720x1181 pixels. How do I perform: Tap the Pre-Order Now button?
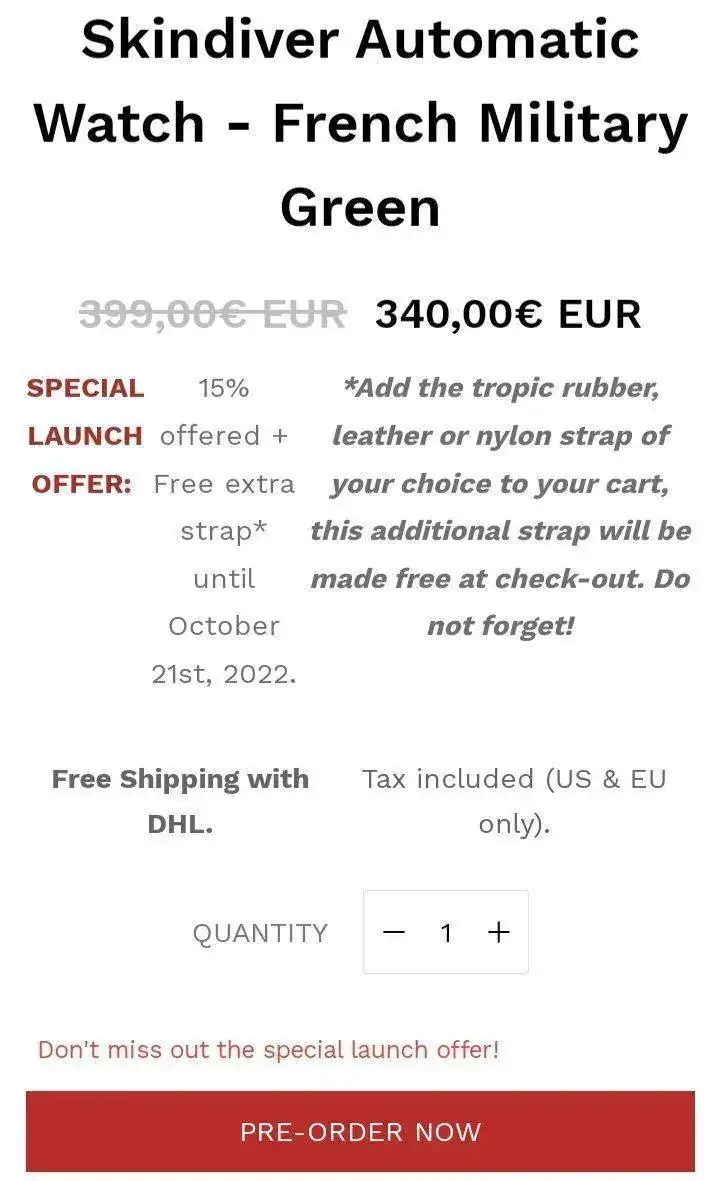pos(360,1131)
